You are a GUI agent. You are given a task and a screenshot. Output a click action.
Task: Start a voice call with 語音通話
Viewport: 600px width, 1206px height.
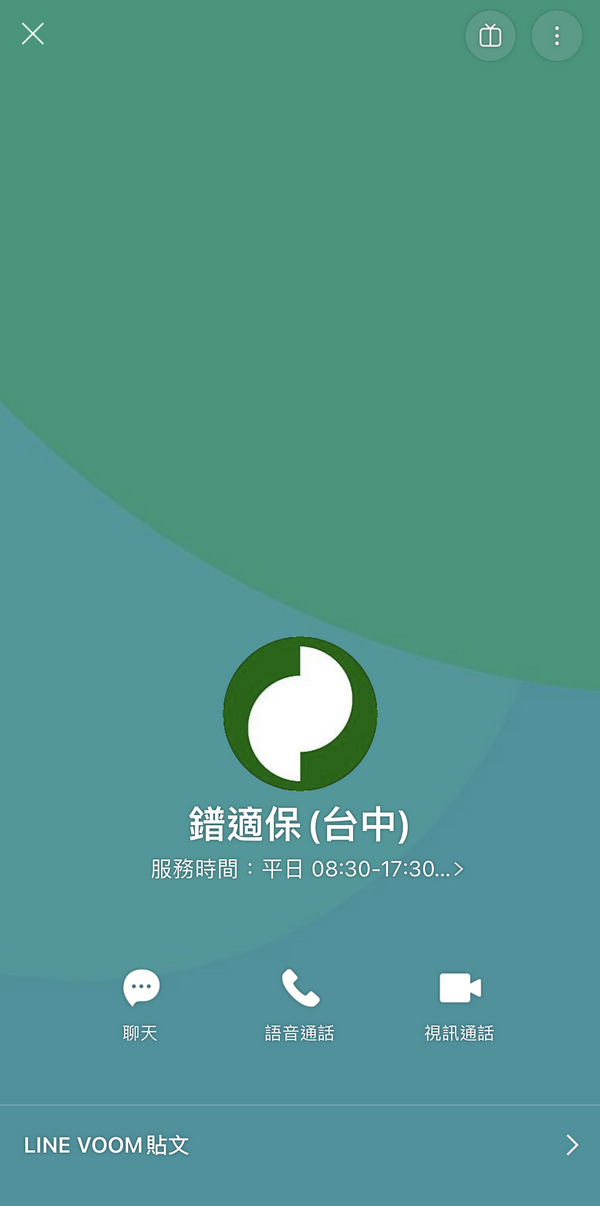300,1006
